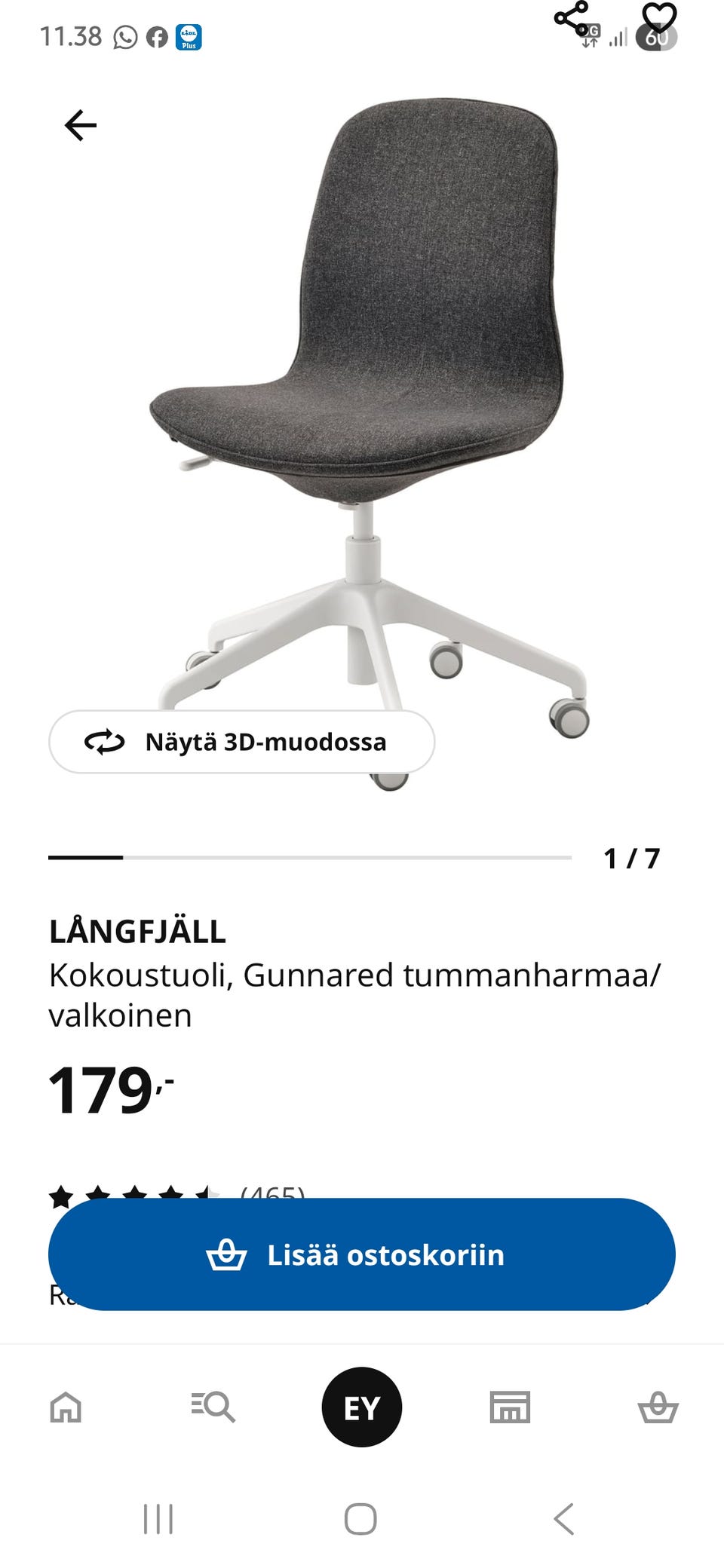The height and width of the screenshot is (1568, 724).
Task: Tap the home icon in bottom navigation
Action: (66, 1407)
